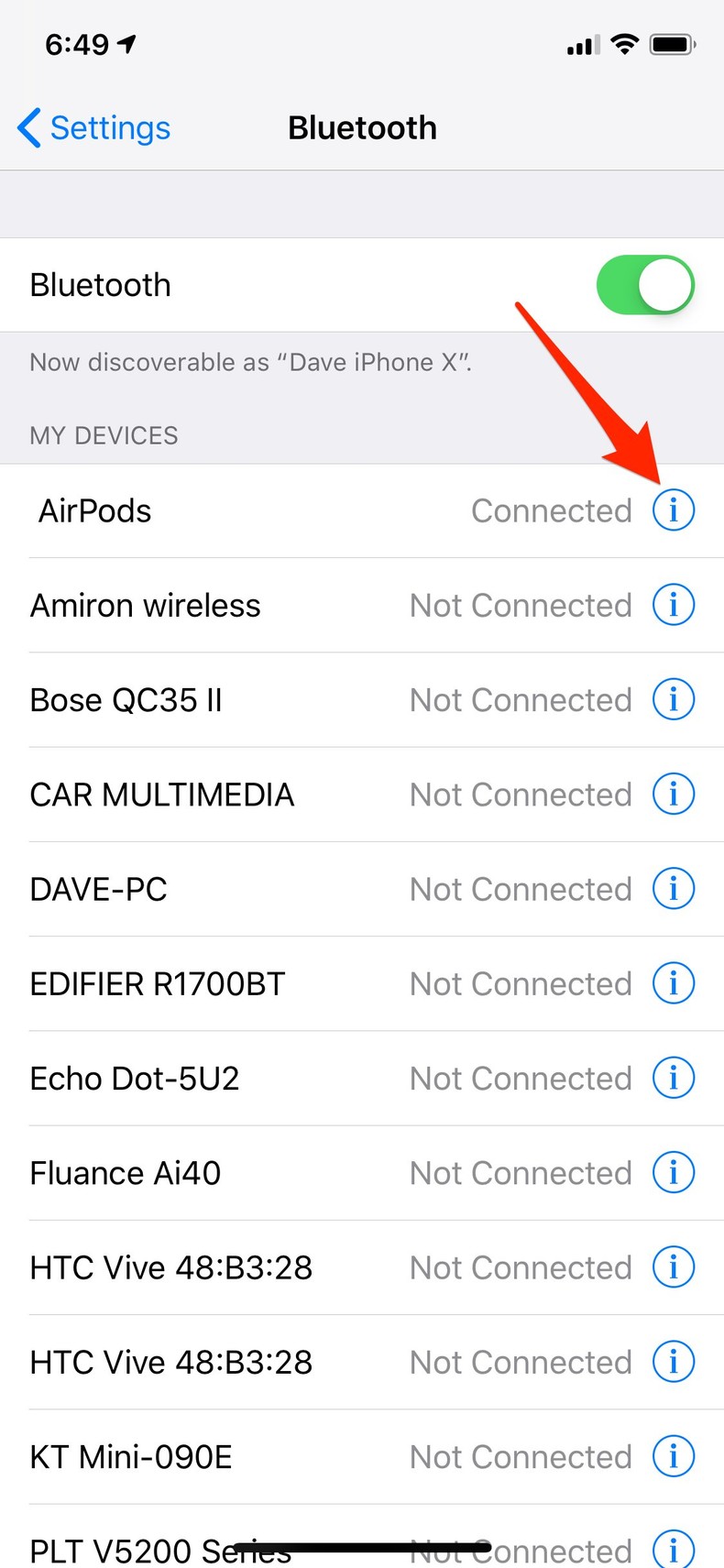Open CAR MULTIMEDIA info button
Screen dimensions: 724x1568
(x=674, y=794)
